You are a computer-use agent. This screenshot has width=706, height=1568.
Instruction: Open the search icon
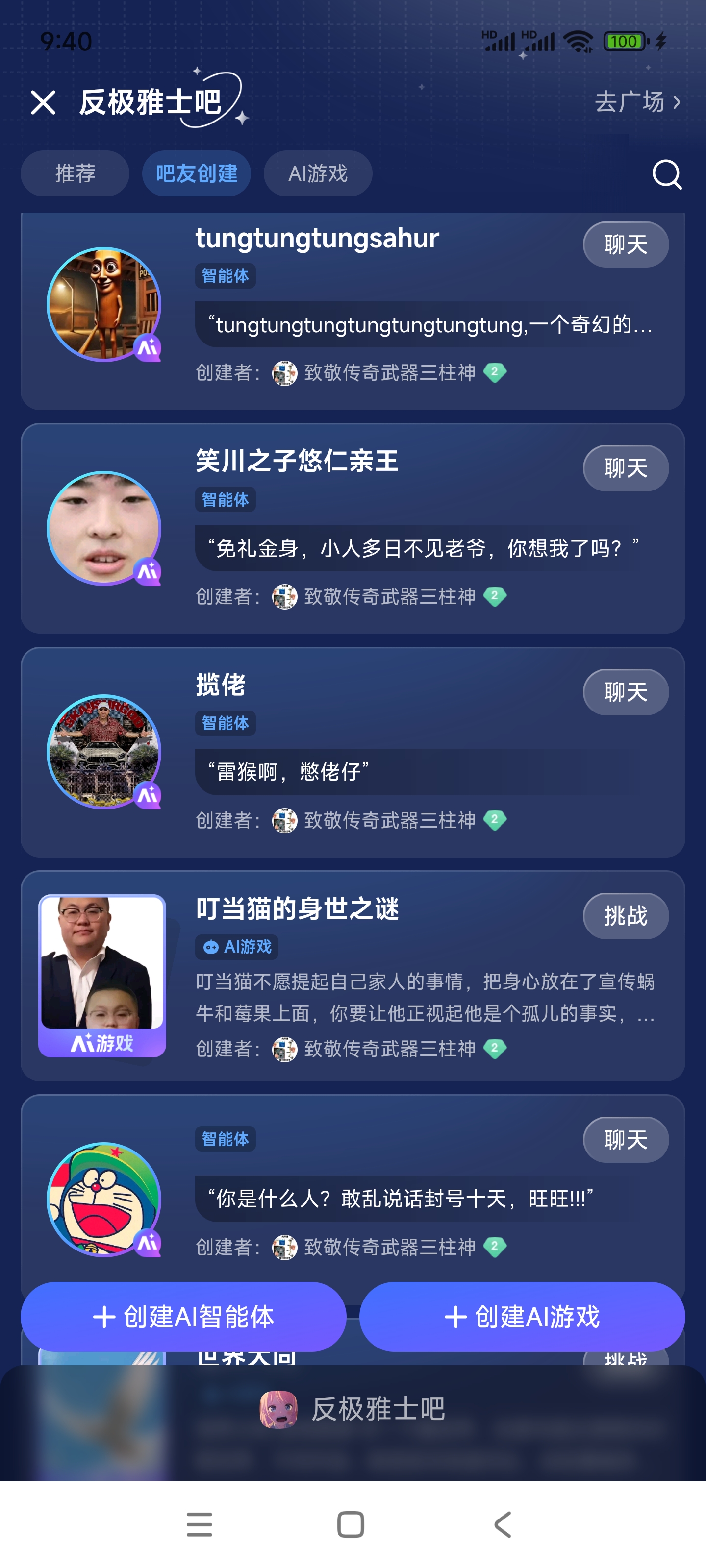[x=666, y=175]
